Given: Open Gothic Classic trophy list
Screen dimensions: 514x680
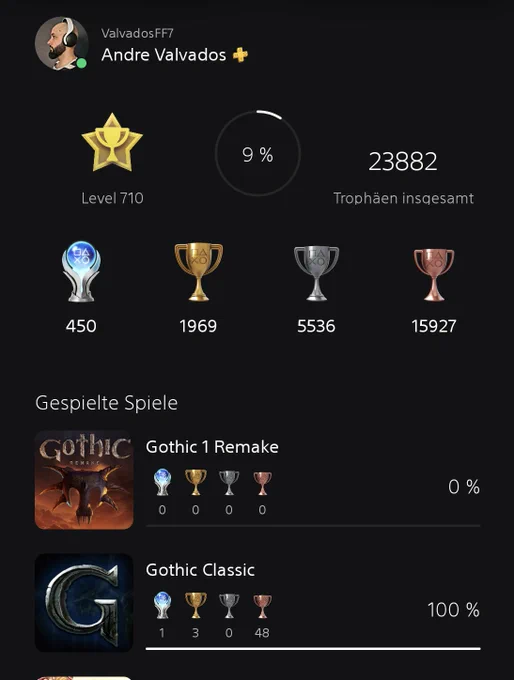Looking at the screenshot, I should [258, 603].
